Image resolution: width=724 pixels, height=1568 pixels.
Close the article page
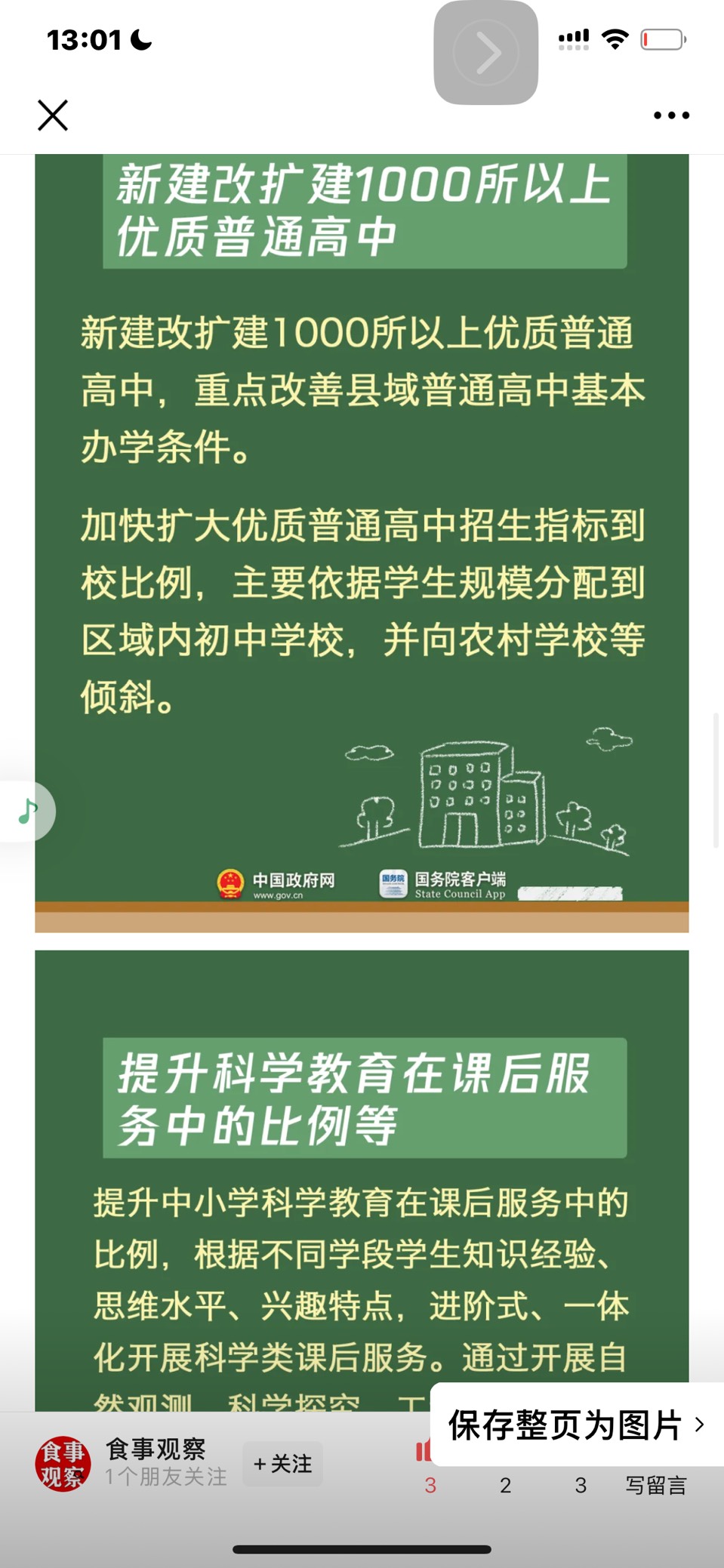[x=53, y=116]
